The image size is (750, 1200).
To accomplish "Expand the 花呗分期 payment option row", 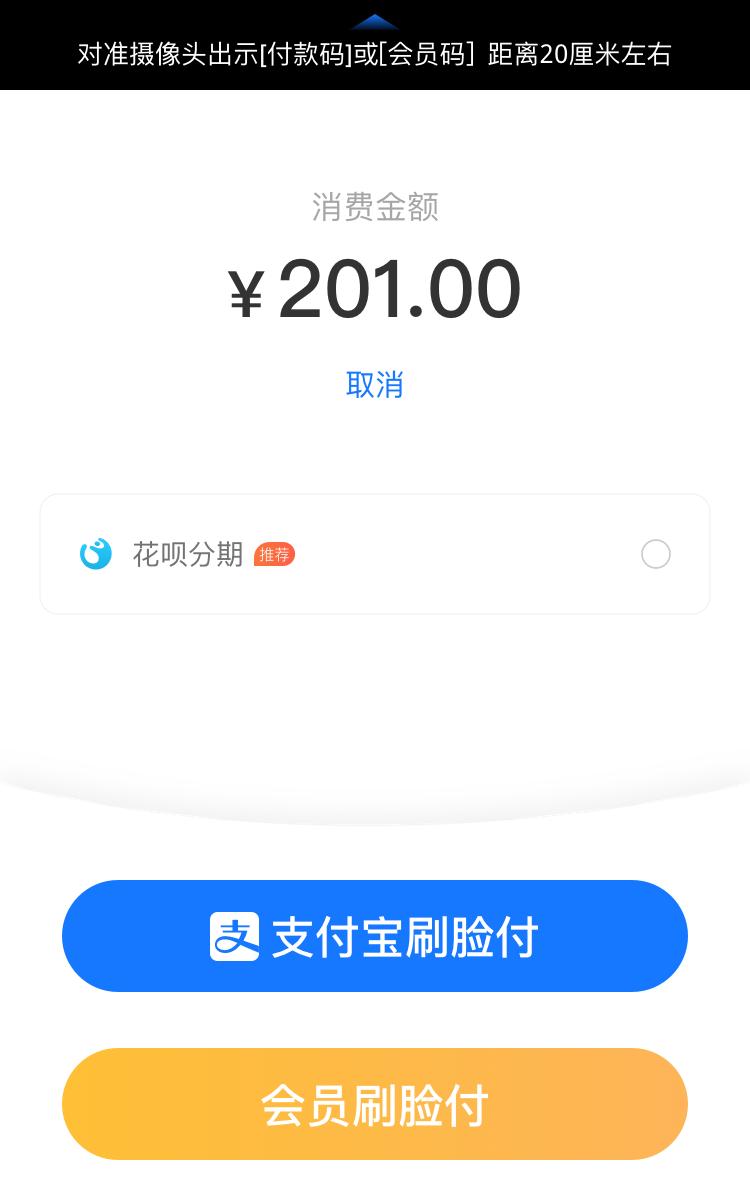I will click(375, 554).
